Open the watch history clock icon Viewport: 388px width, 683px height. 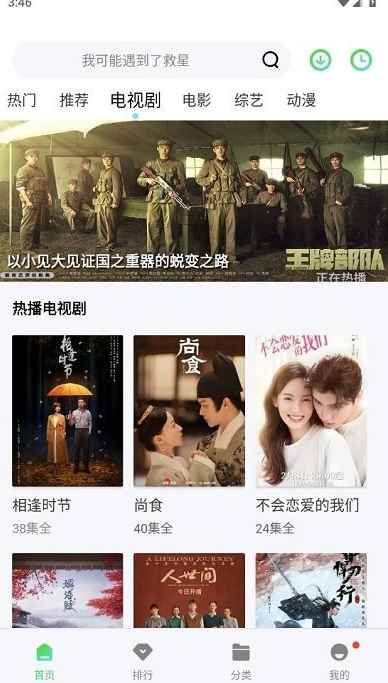[x=361, y=60]
